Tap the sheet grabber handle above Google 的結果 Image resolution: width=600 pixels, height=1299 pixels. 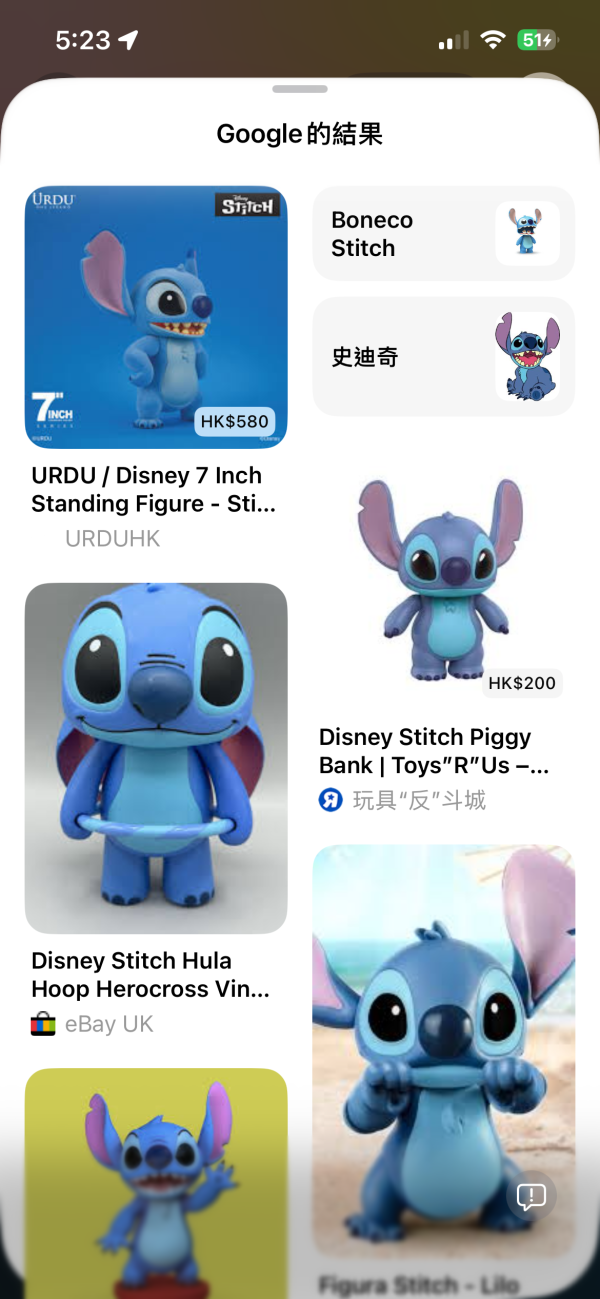[300, 90]
